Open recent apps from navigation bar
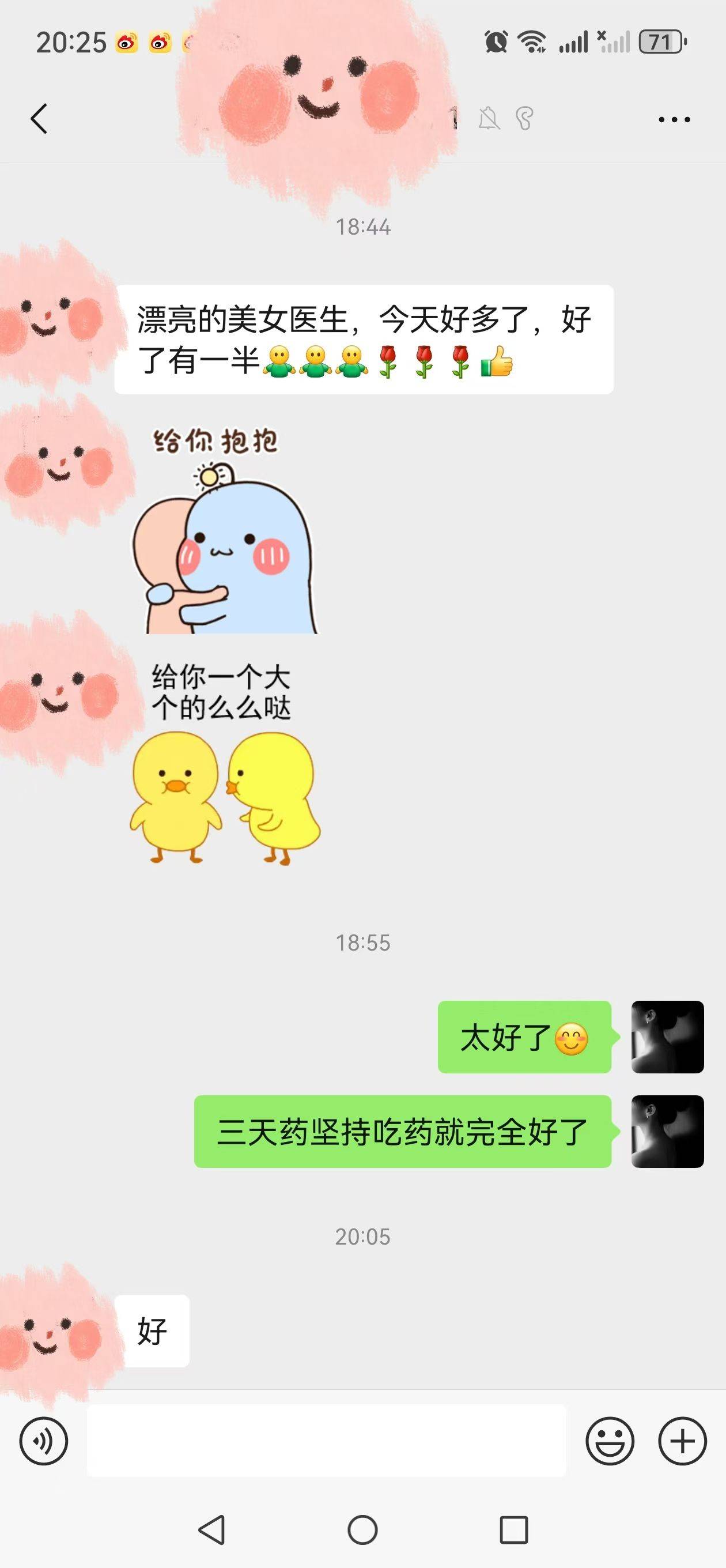Screen dimensions: 726x1568 (513, 1529)
